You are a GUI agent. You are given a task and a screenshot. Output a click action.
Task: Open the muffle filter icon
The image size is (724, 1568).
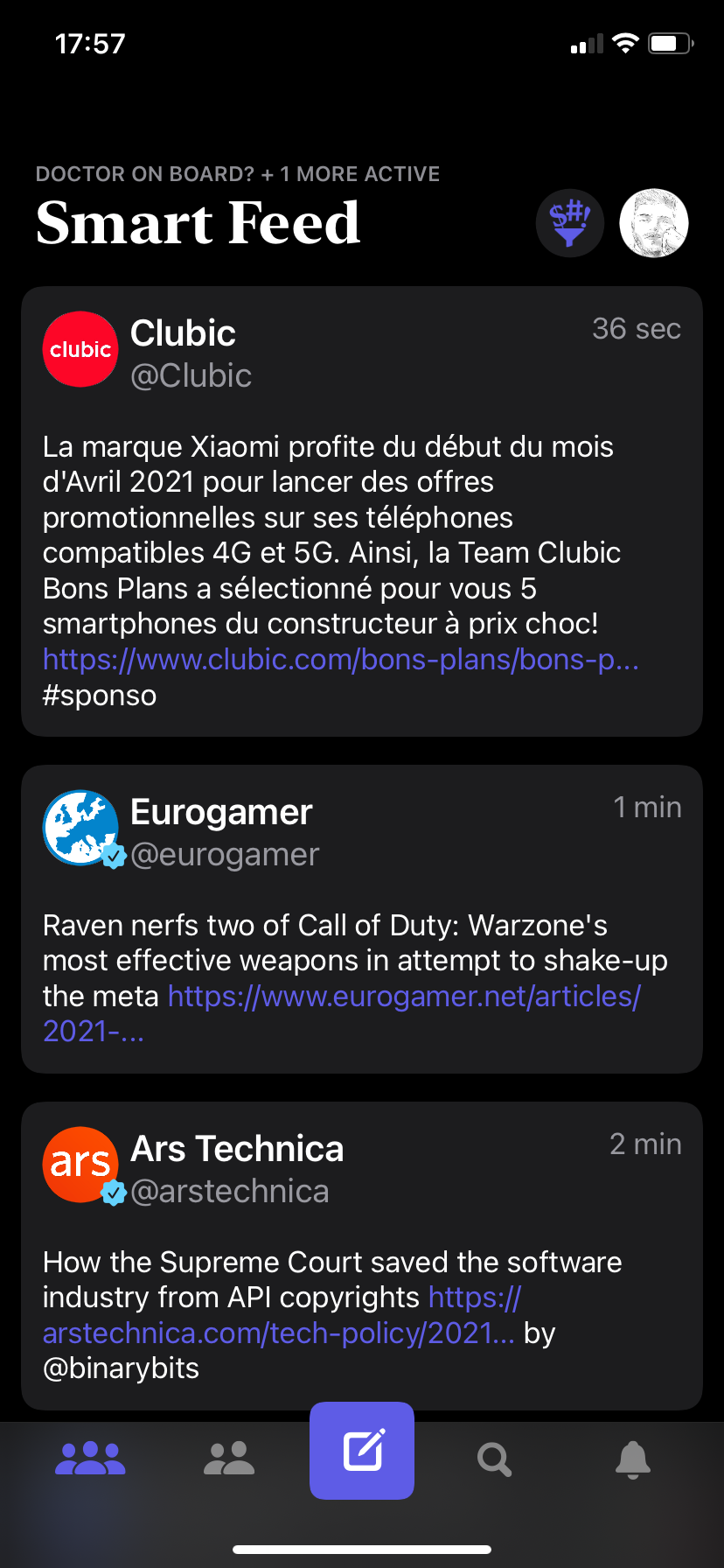point(569,223)
